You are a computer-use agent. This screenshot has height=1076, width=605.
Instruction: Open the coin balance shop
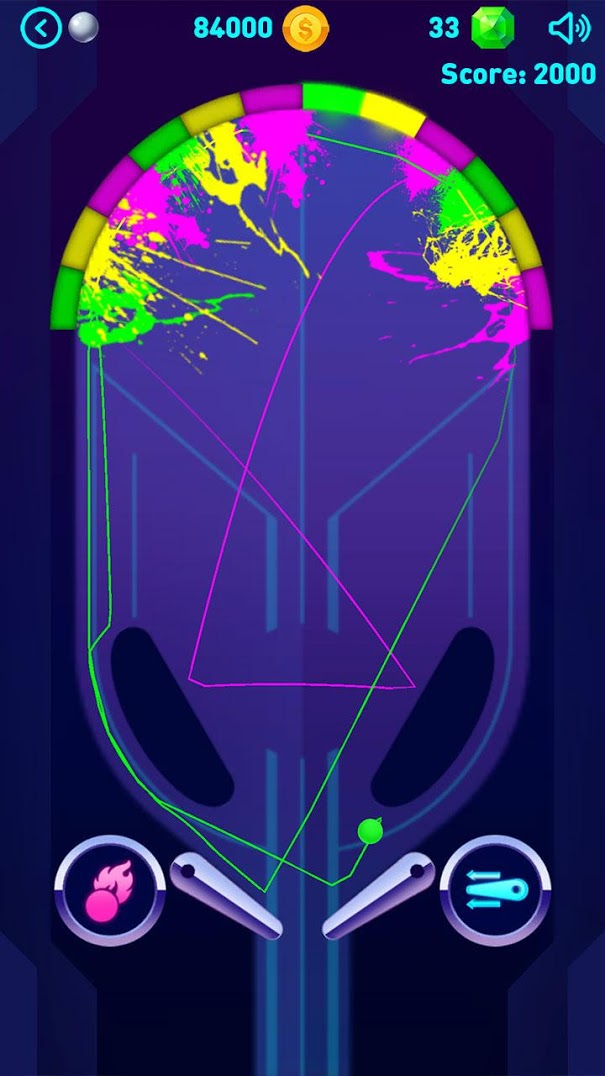(x=305, y=28)
